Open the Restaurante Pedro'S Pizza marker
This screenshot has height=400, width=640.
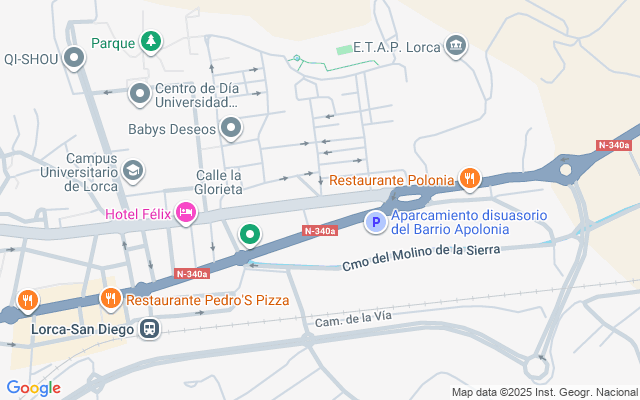click(x=110, y=298)
